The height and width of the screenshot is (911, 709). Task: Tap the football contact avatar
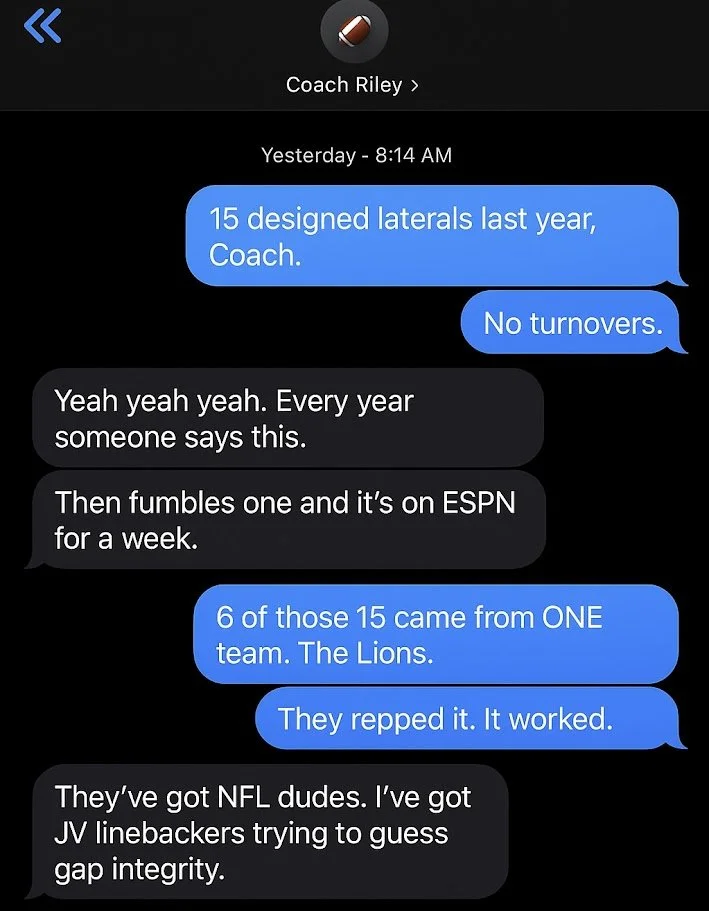pyautogui.click(x=354, y=31)
